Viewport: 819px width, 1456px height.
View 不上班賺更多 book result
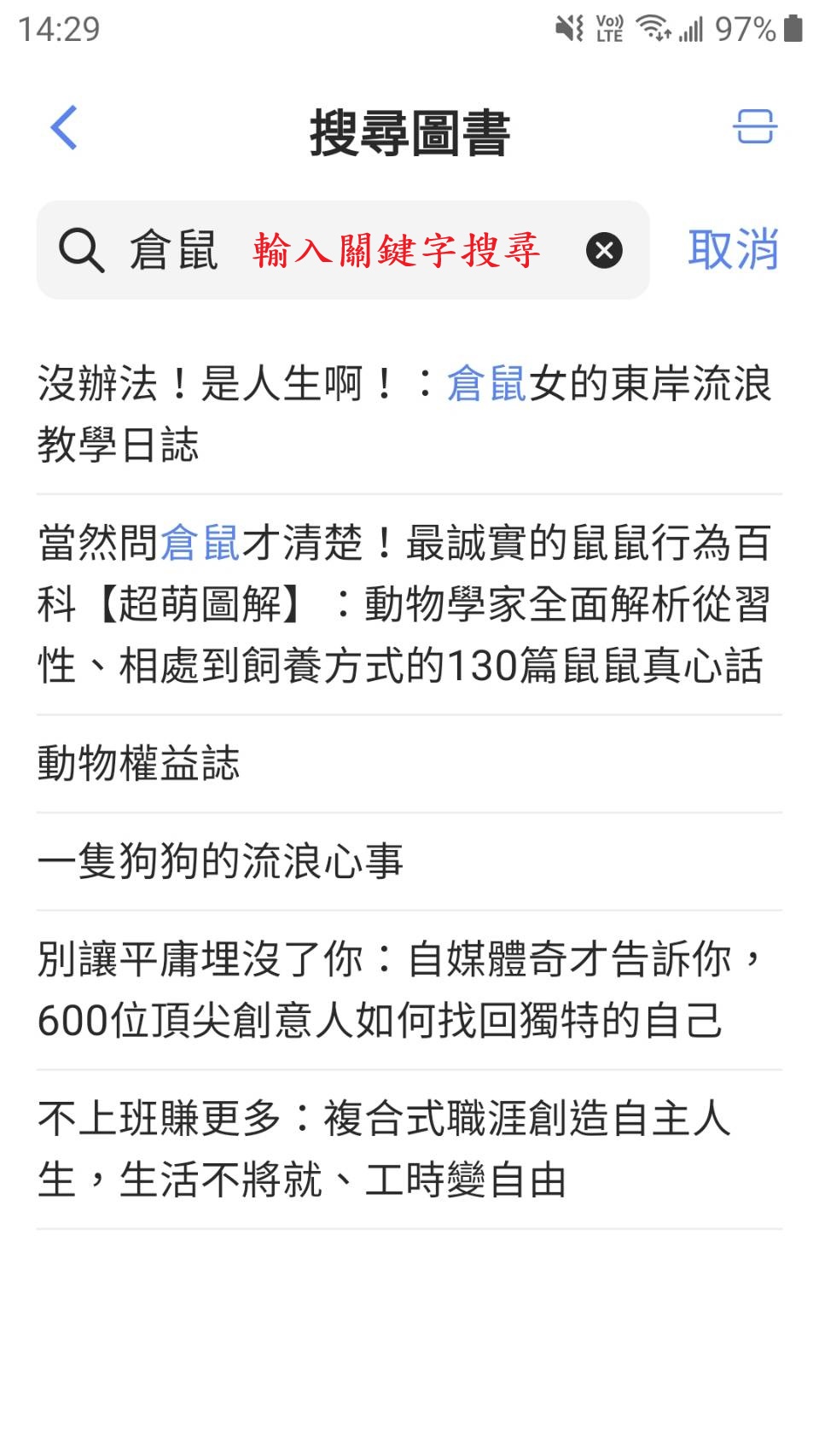(x=409, y=1150)
